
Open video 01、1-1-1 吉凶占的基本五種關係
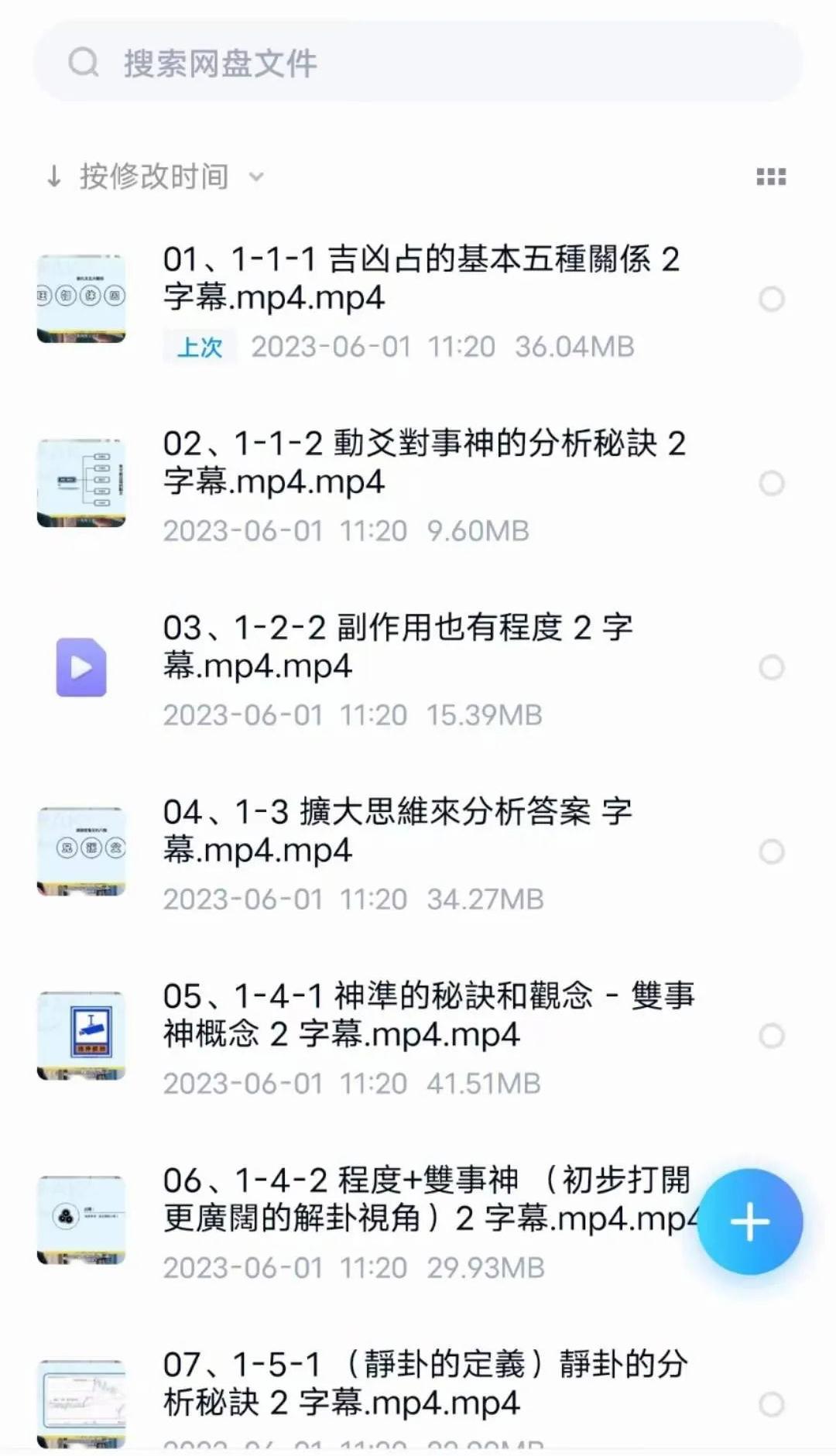pos(420,278)
